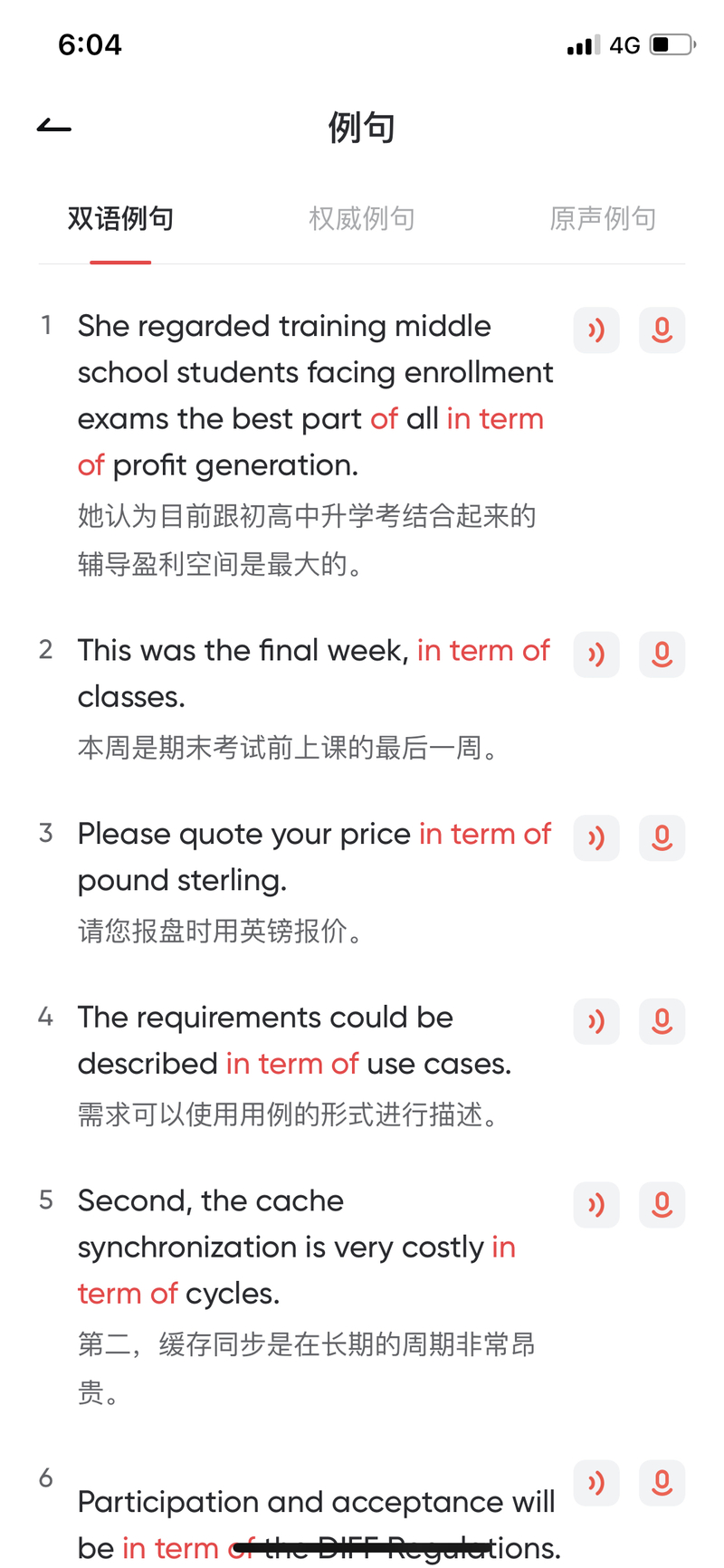Screen dimensions: 724x1568
Task: Go back using the arrow icon
Action: pos(53,126)
